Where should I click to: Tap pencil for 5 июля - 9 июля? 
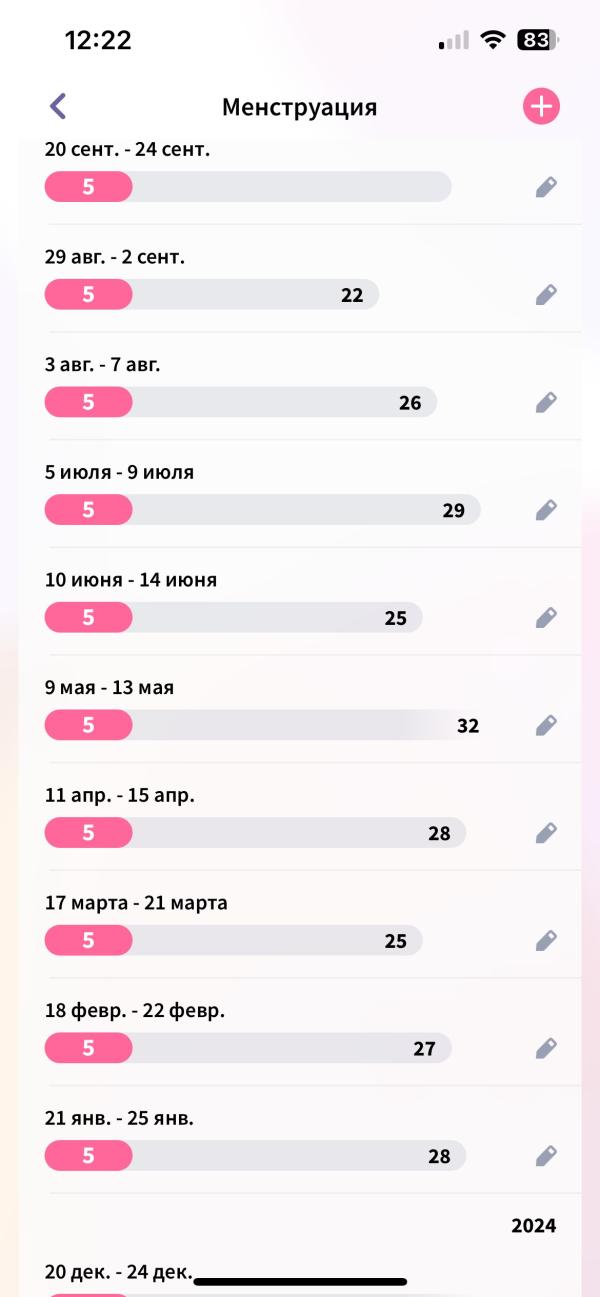click(546, 510)
